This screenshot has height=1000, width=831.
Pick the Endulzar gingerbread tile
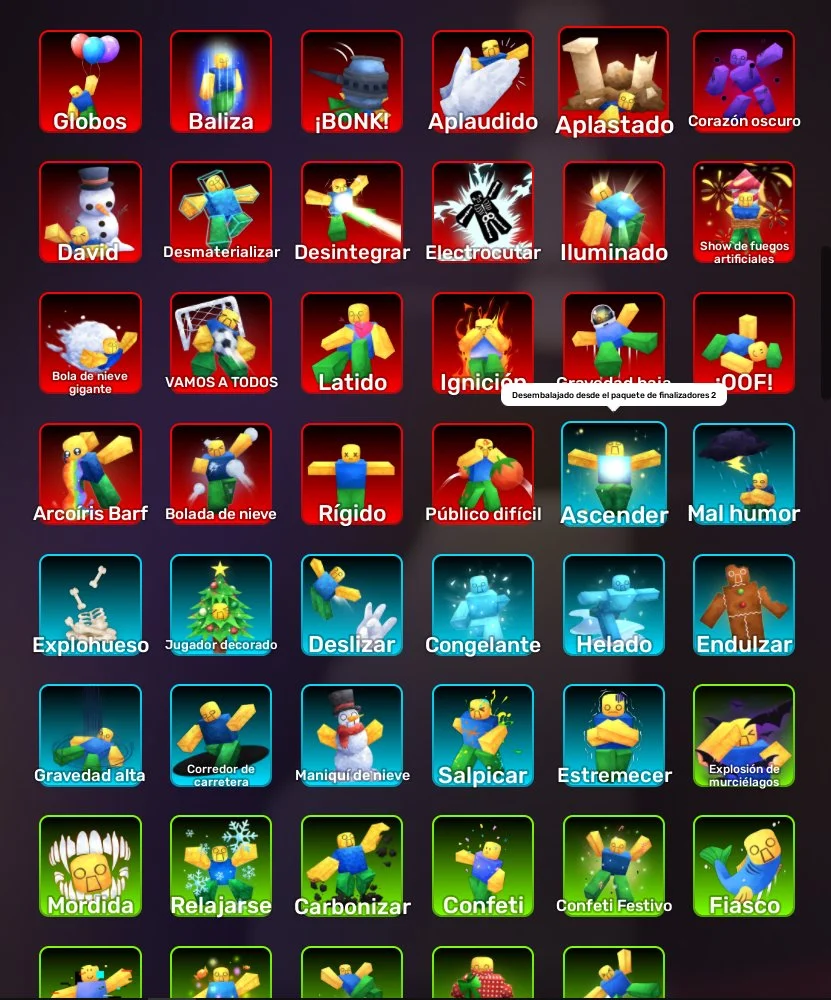point(744,605)
